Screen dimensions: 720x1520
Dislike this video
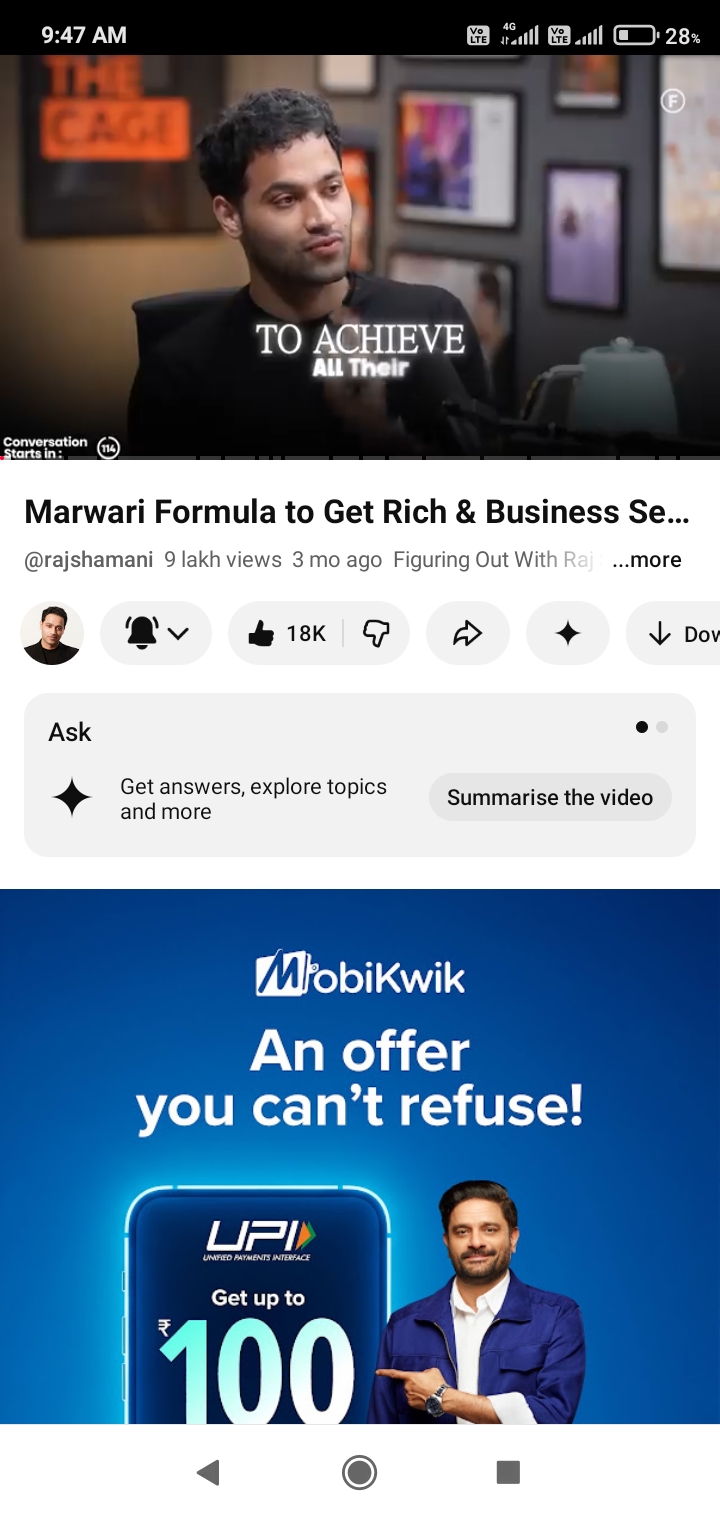(376, 633)
